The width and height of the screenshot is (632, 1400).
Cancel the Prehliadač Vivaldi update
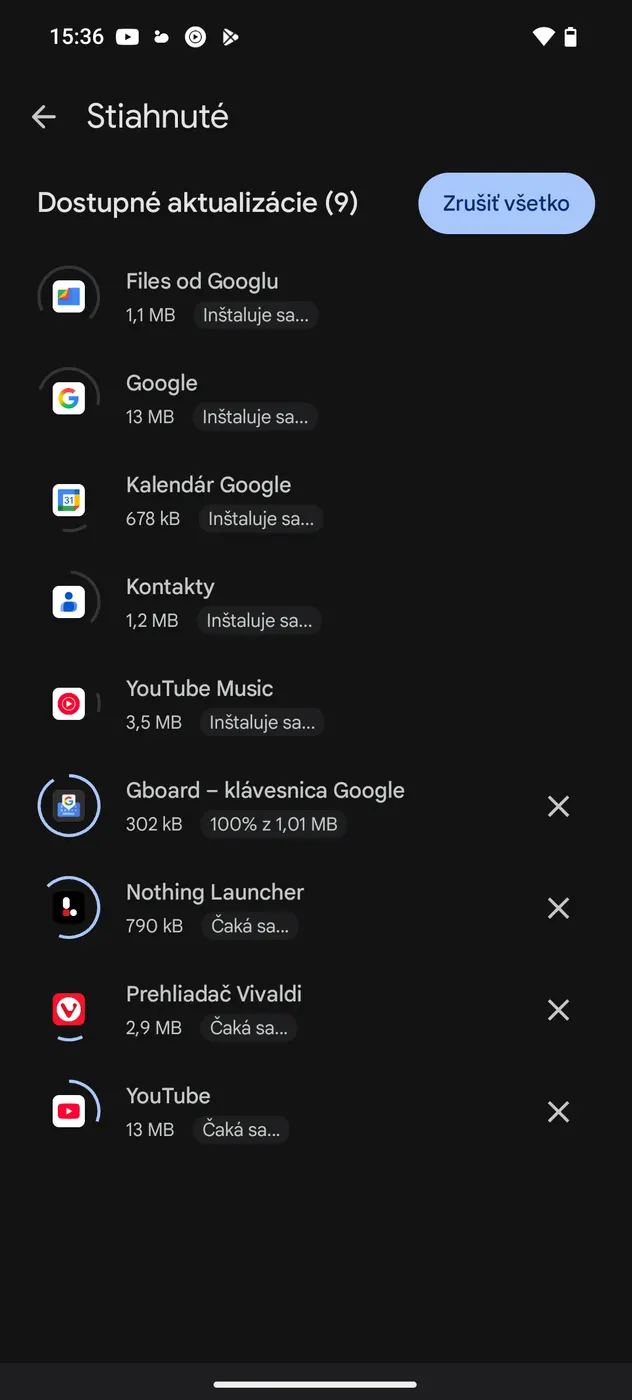[558, 1010]
